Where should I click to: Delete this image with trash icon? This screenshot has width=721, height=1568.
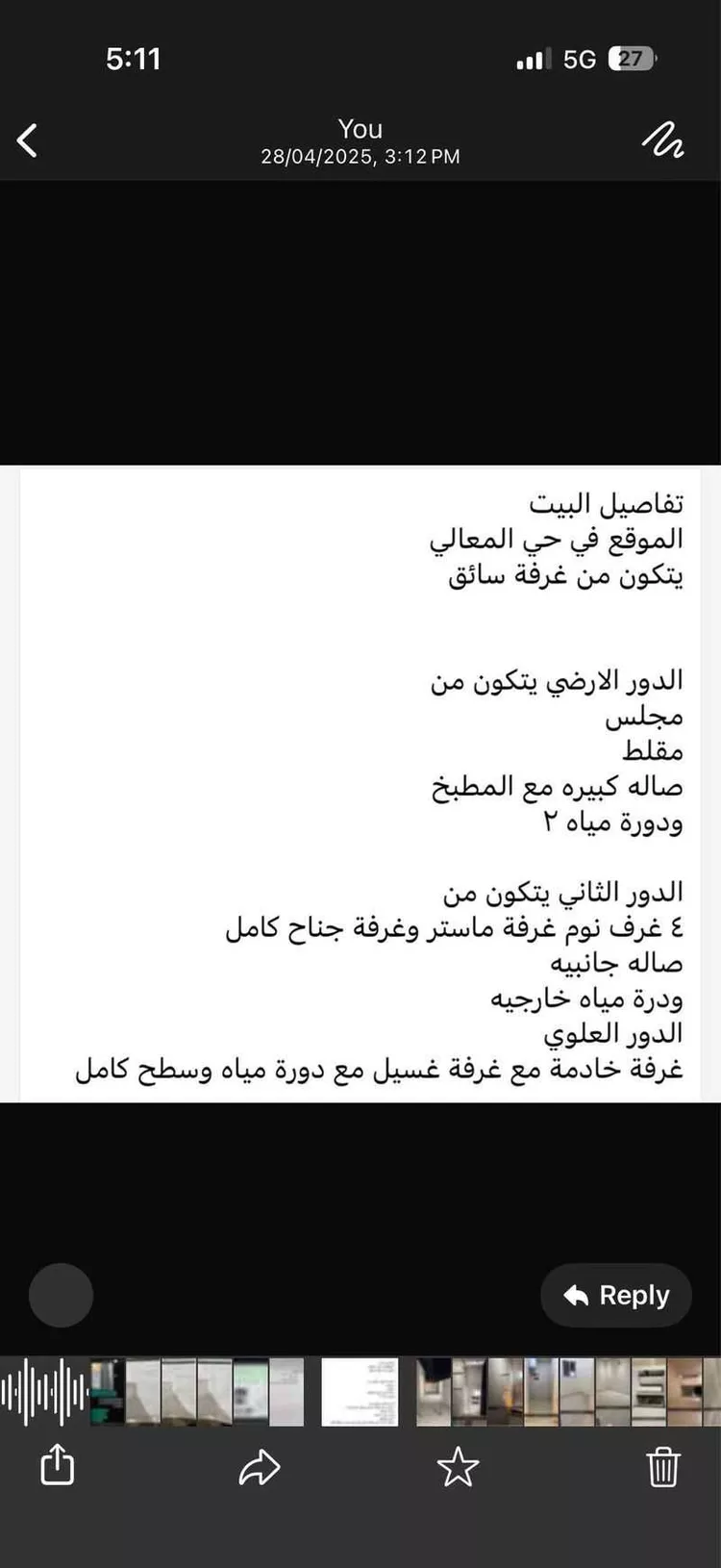click(x=662, y=1467)
